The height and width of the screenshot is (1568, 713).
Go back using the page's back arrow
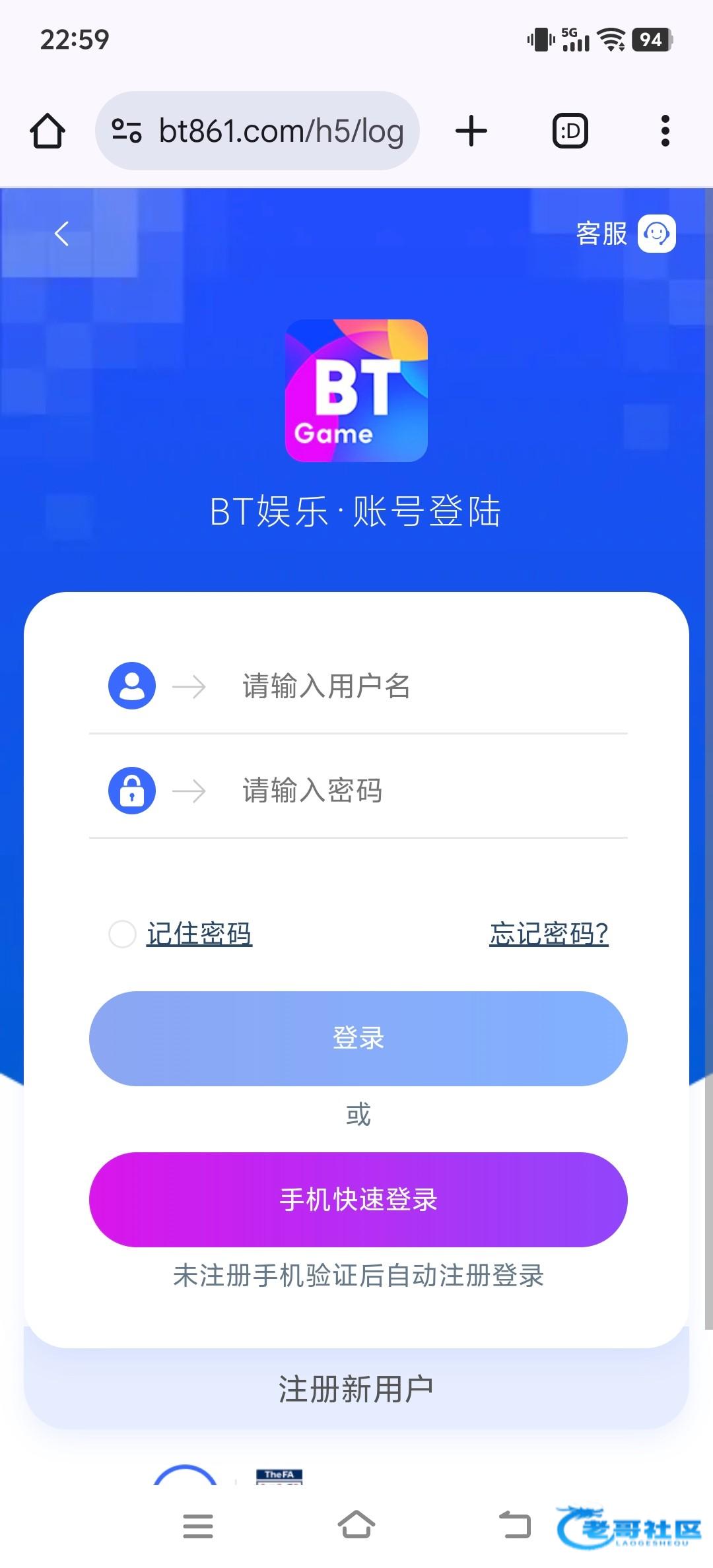pos(62,234)
